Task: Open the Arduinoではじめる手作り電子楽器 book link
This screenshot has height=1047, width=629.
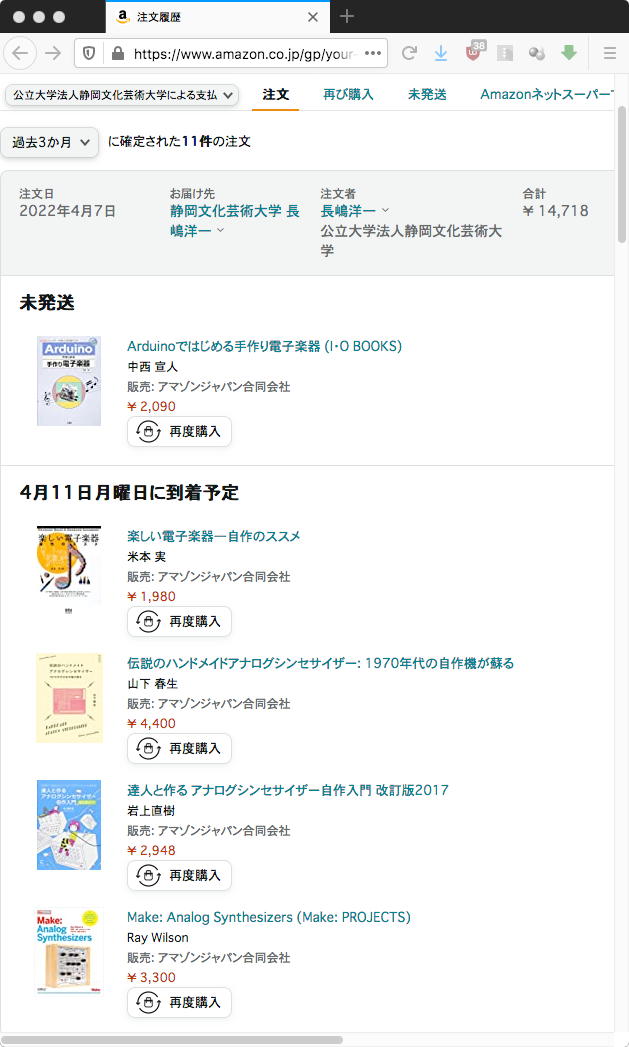Action: click(x=264, y=346)
